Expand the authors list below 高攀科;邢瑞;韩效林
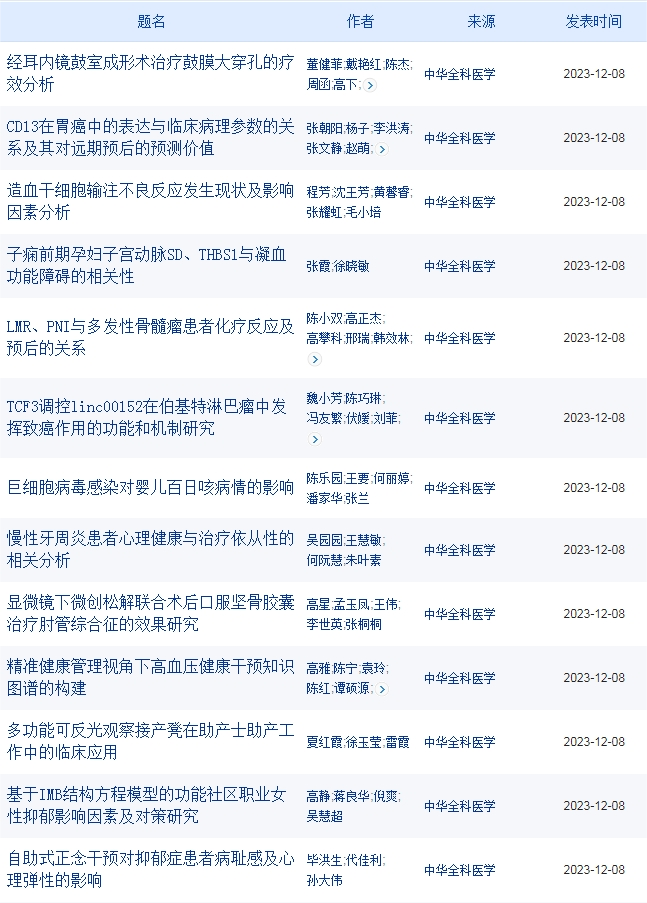The image size is (647, 903). [x=314, y=359]
